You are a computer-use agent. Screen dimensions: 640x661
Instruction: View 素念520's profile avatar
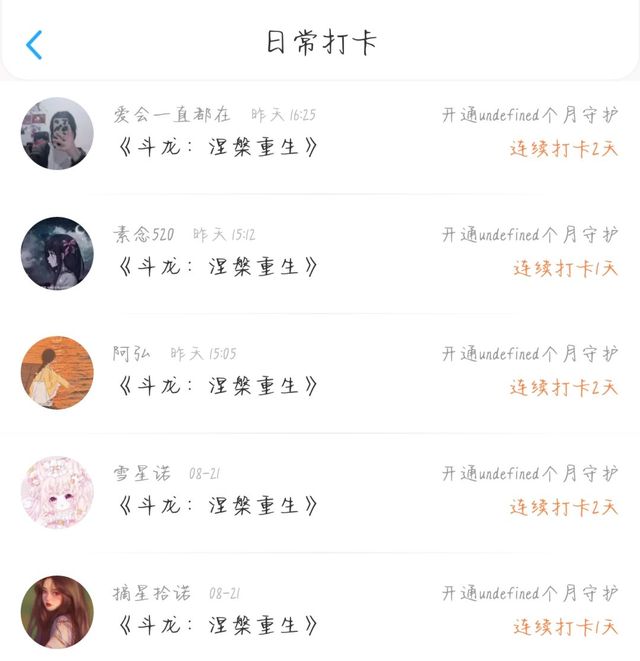click(x=57, y=253)
